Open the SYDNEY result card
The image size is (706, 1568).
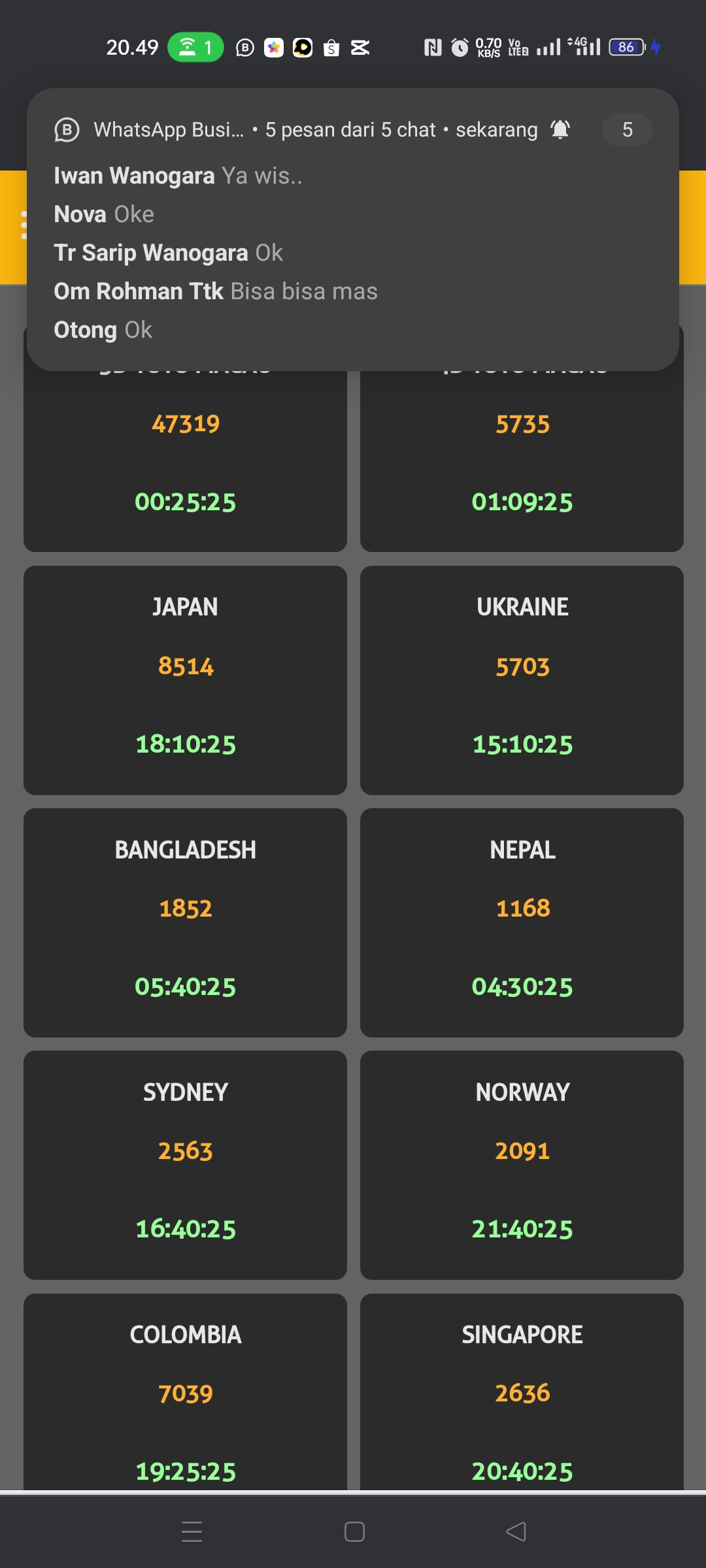(185, 1164)
